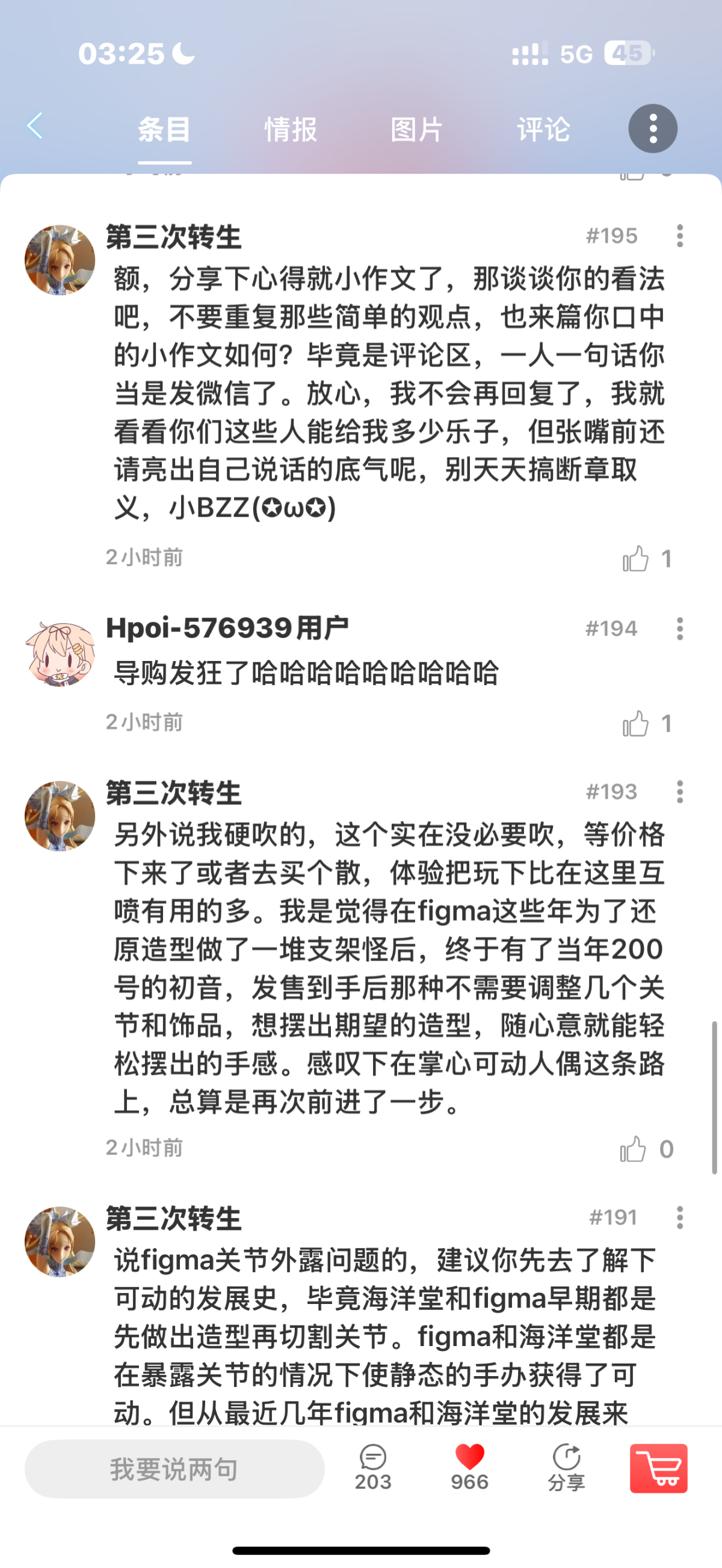Like comment #195
This screenshot has height=1568, width=722.
[635, 558]
